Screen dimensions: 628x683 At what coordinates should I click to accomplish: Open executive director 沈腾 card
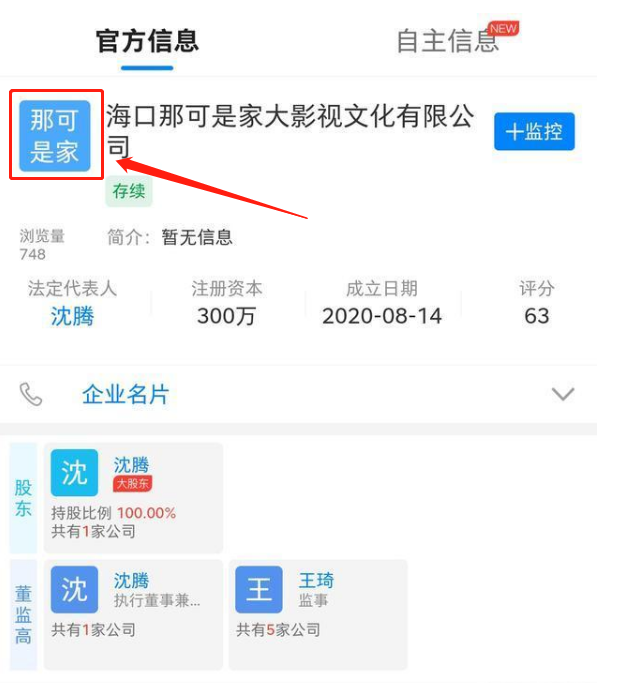[133, 614]
